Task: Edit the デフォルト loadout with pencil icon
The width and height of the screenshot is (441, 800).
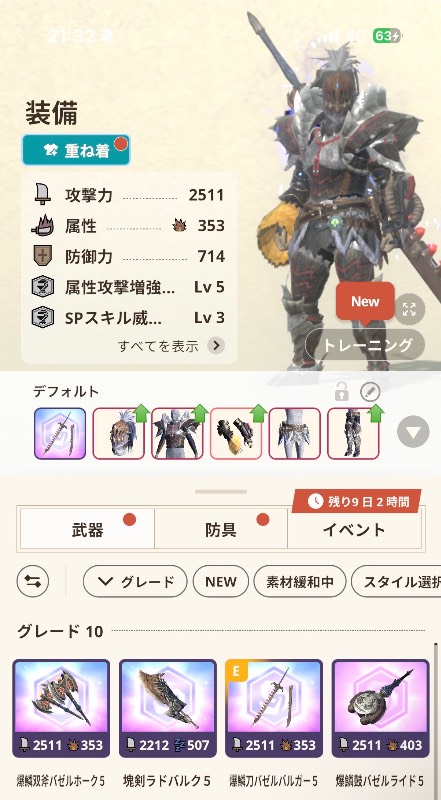Action: pyautogui.click(x=371, y=392)
